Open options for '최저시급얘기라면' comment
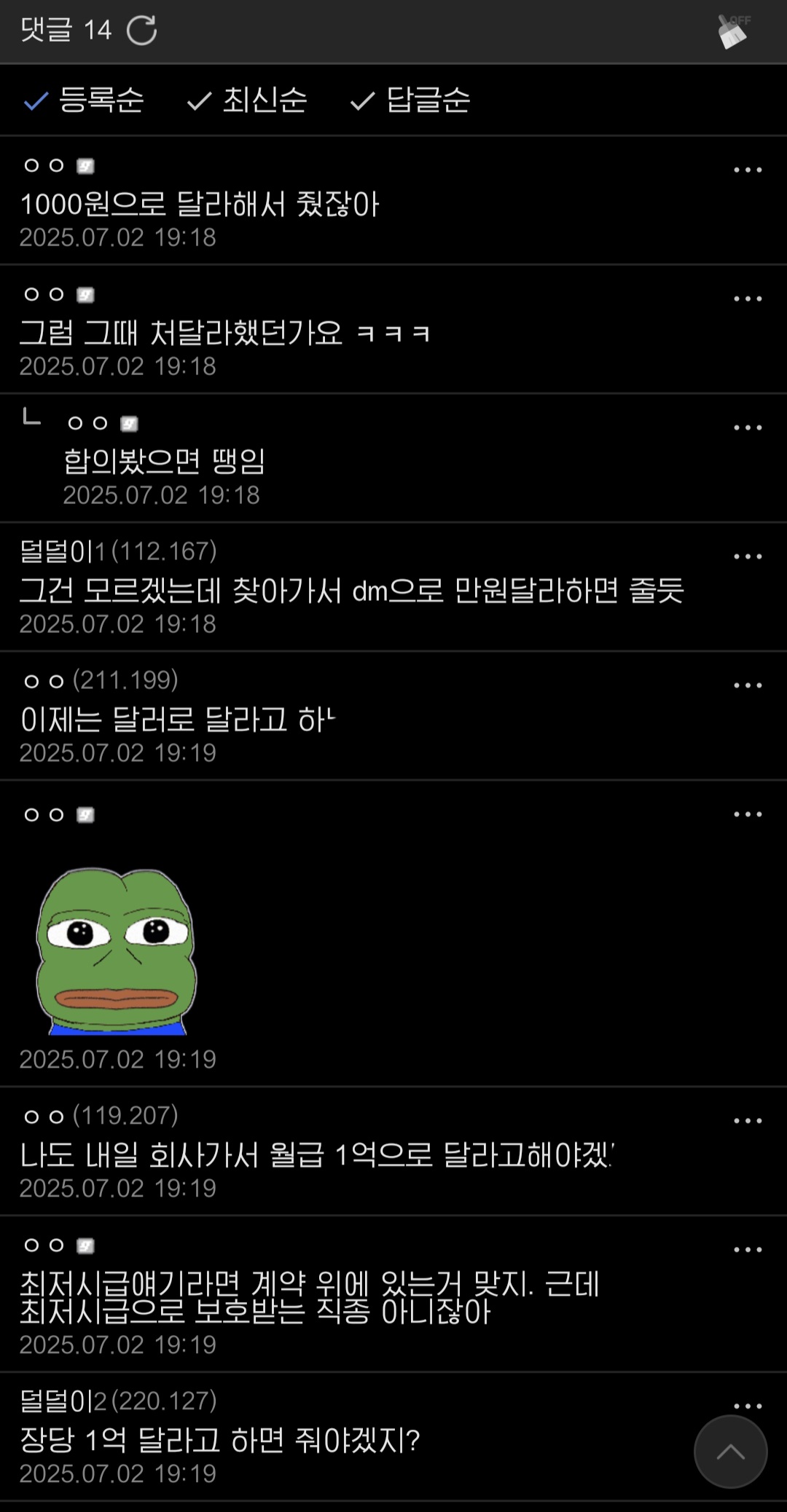The image size is (787, 1512). point(748,1250)
